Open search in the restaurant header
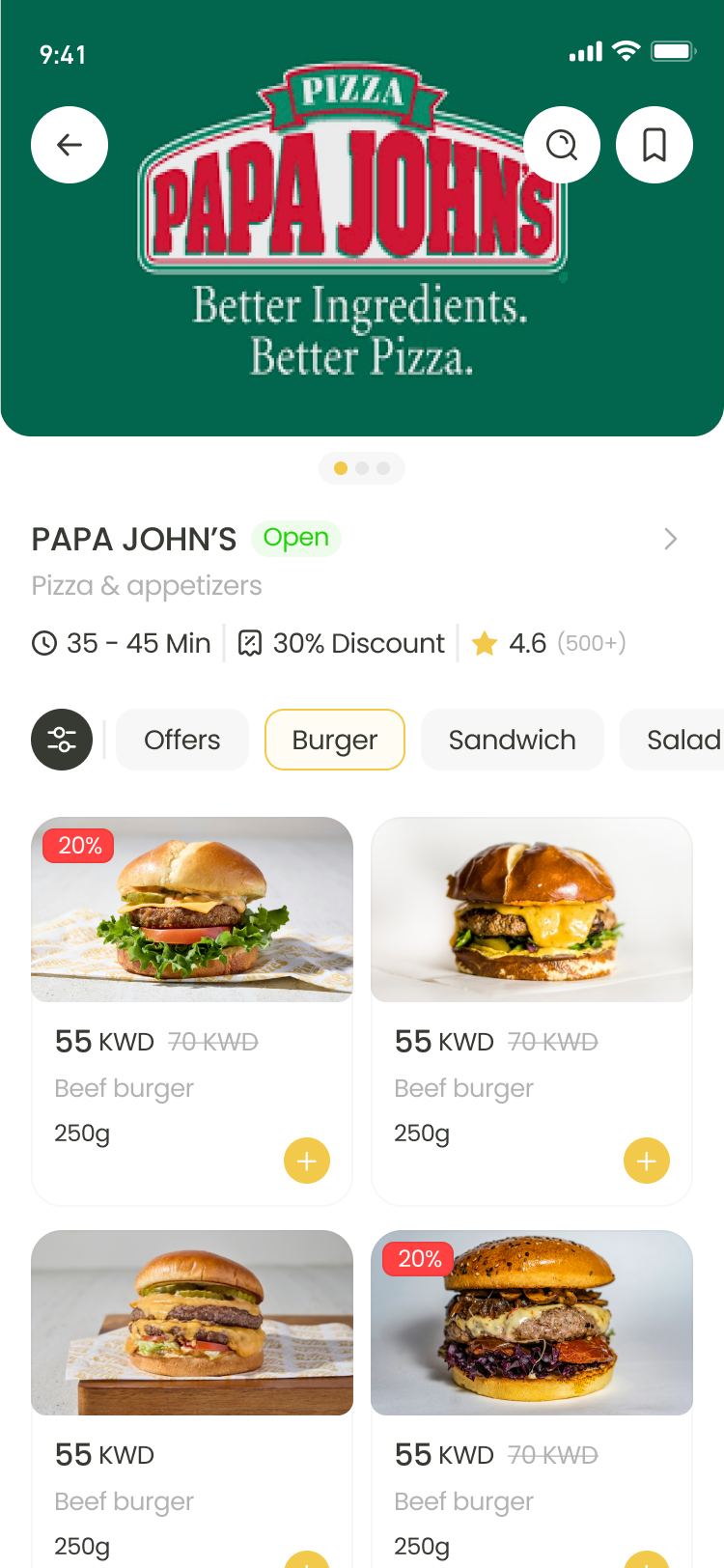Screen dimensions: 724x1568 point(562,145)
